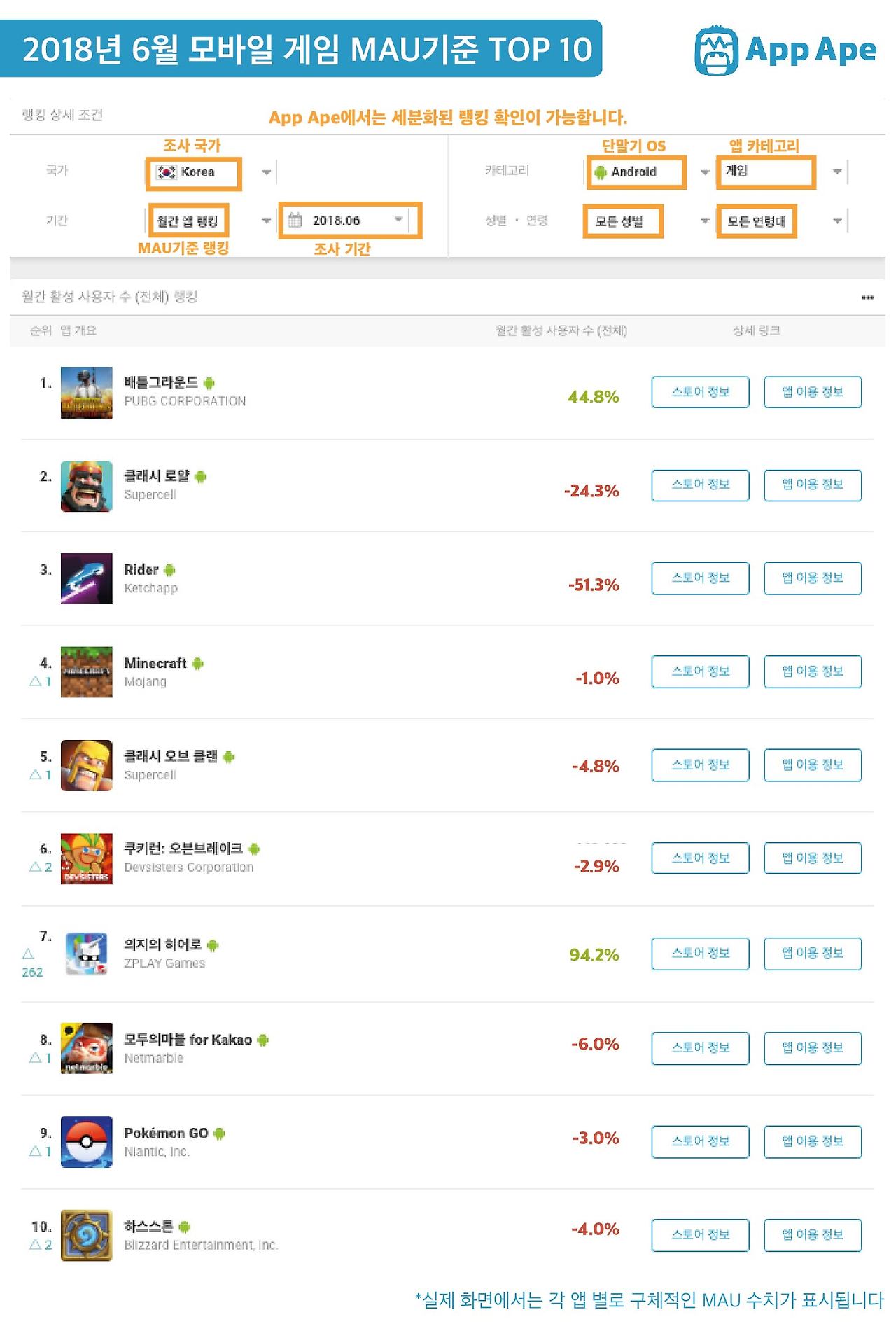Image resolution: width=896 pixels, height=1324 pixels.
Task: Click the 배틀그라운드 app icon
Action: [x=85, y=391]
